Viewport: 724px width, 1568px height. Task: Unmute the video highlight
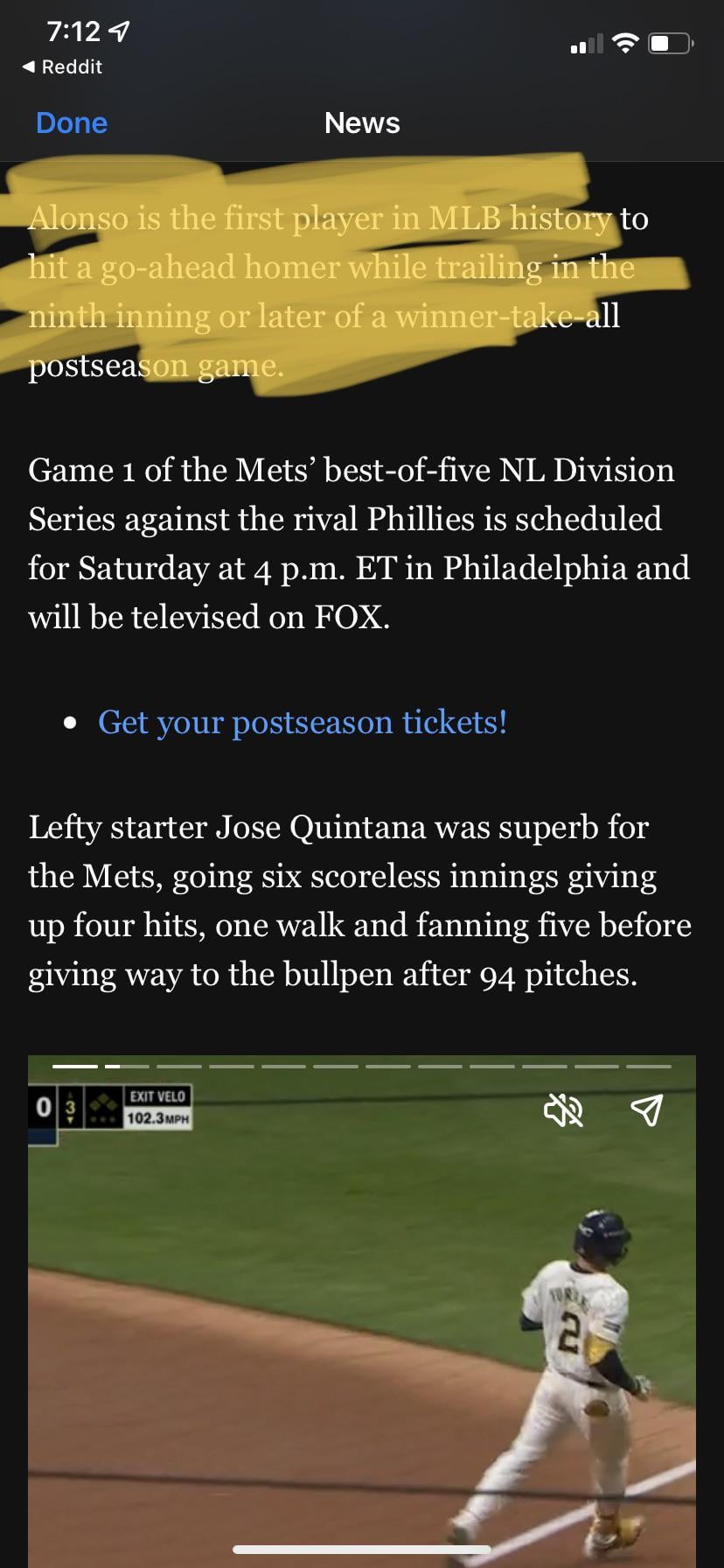pyautogui.click(x=564, y=1111)
